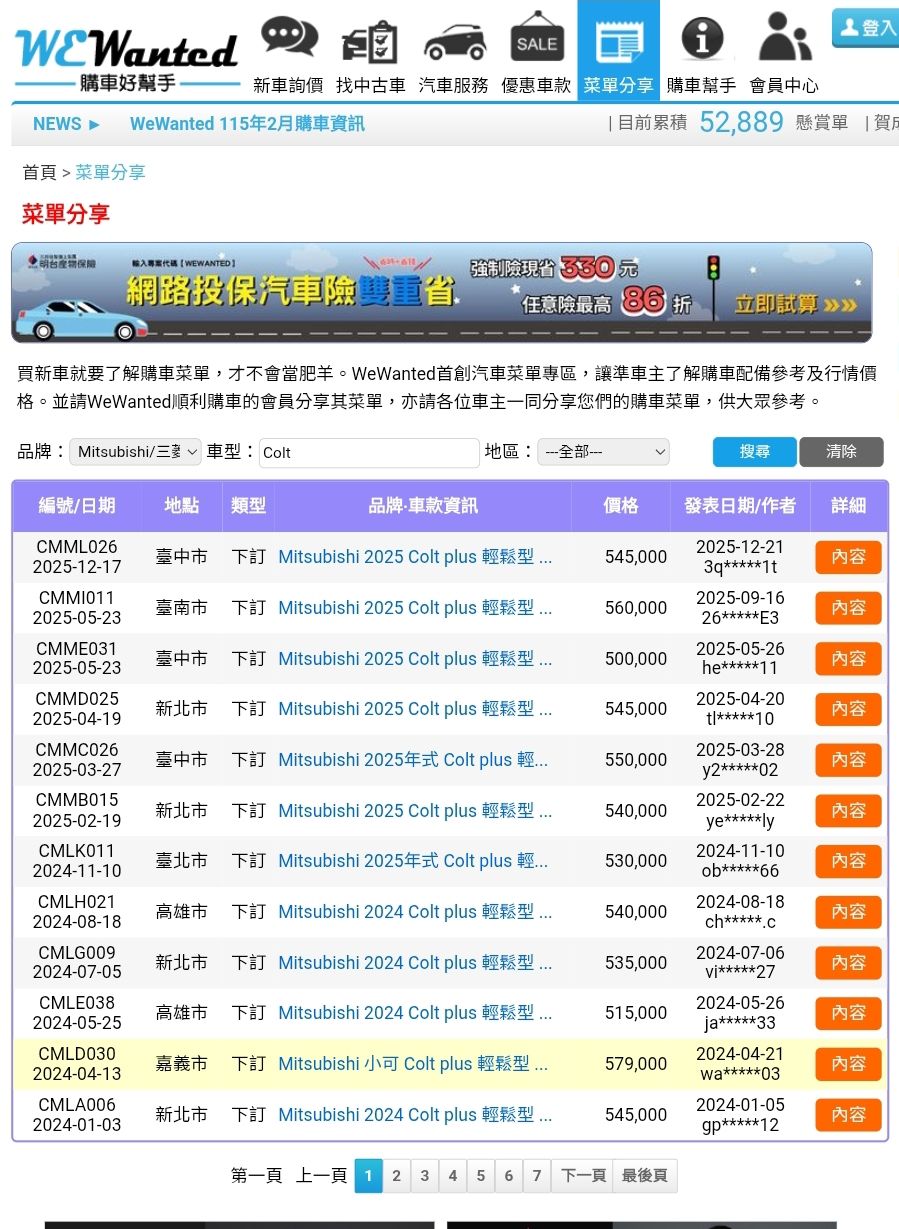Open 內容 details for entry CMML026
The width and height of the screenshot is (899, 1229).
pos(848,557)
